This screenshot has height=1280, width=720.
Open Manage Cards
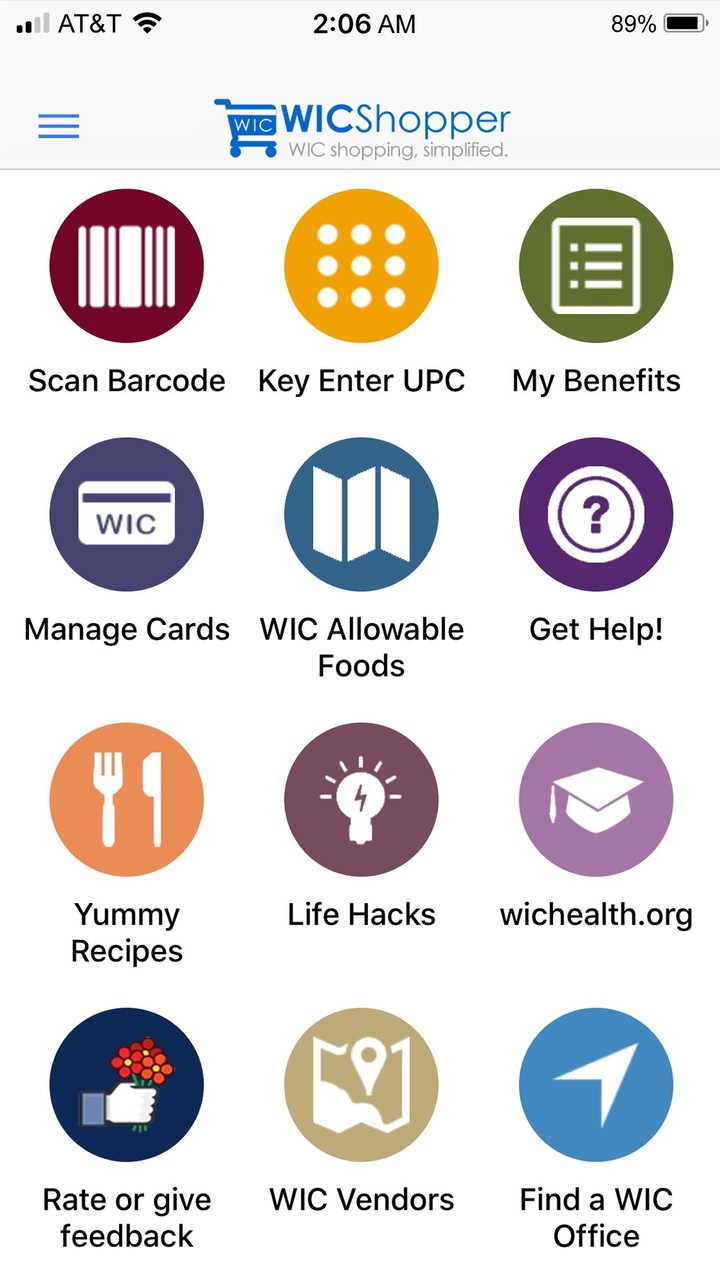127,514
